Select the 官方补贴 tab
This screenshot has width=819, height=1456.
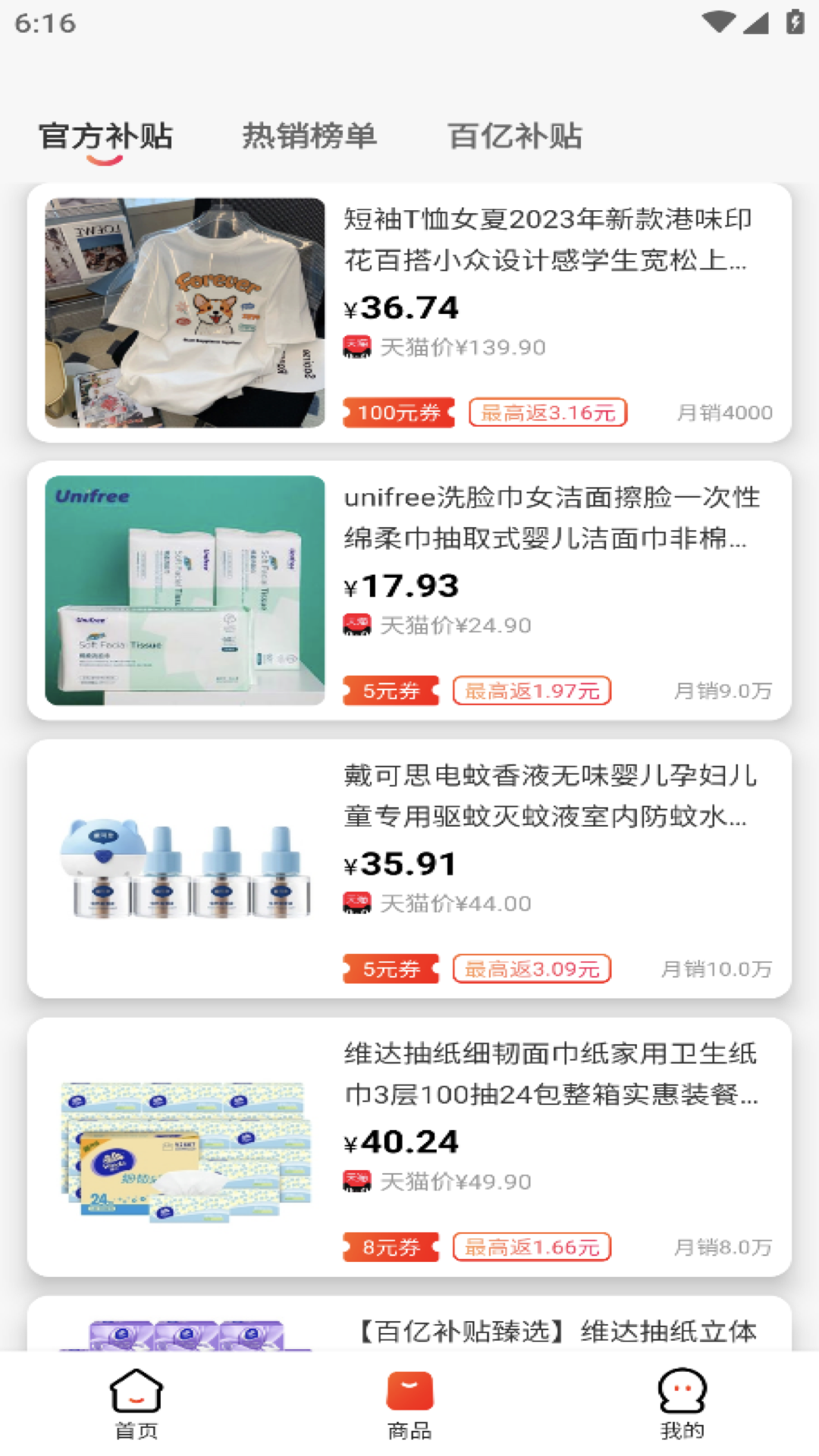(106, 136)
